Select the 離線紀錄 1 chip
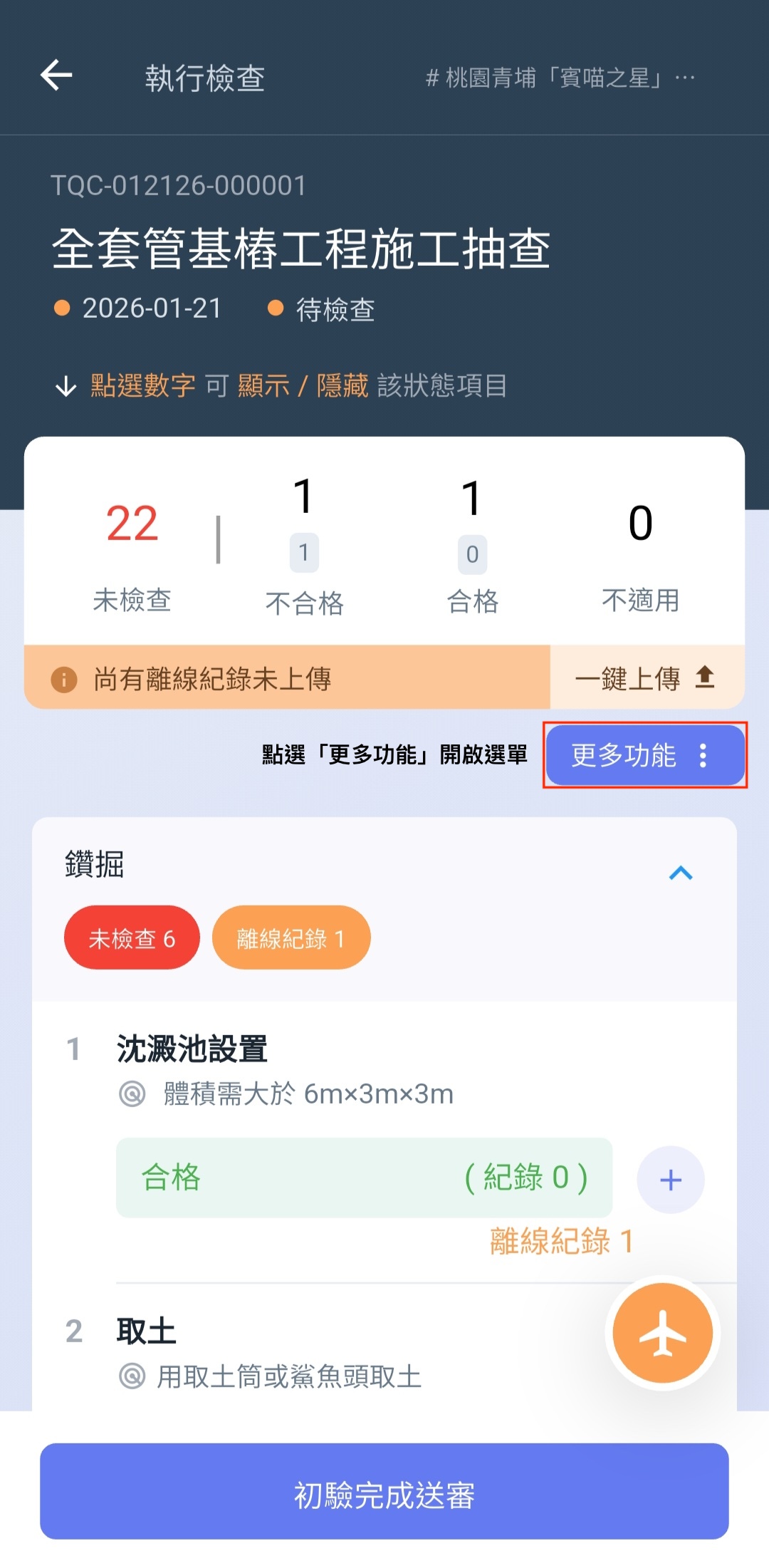769x1568 pixels. 291,938
